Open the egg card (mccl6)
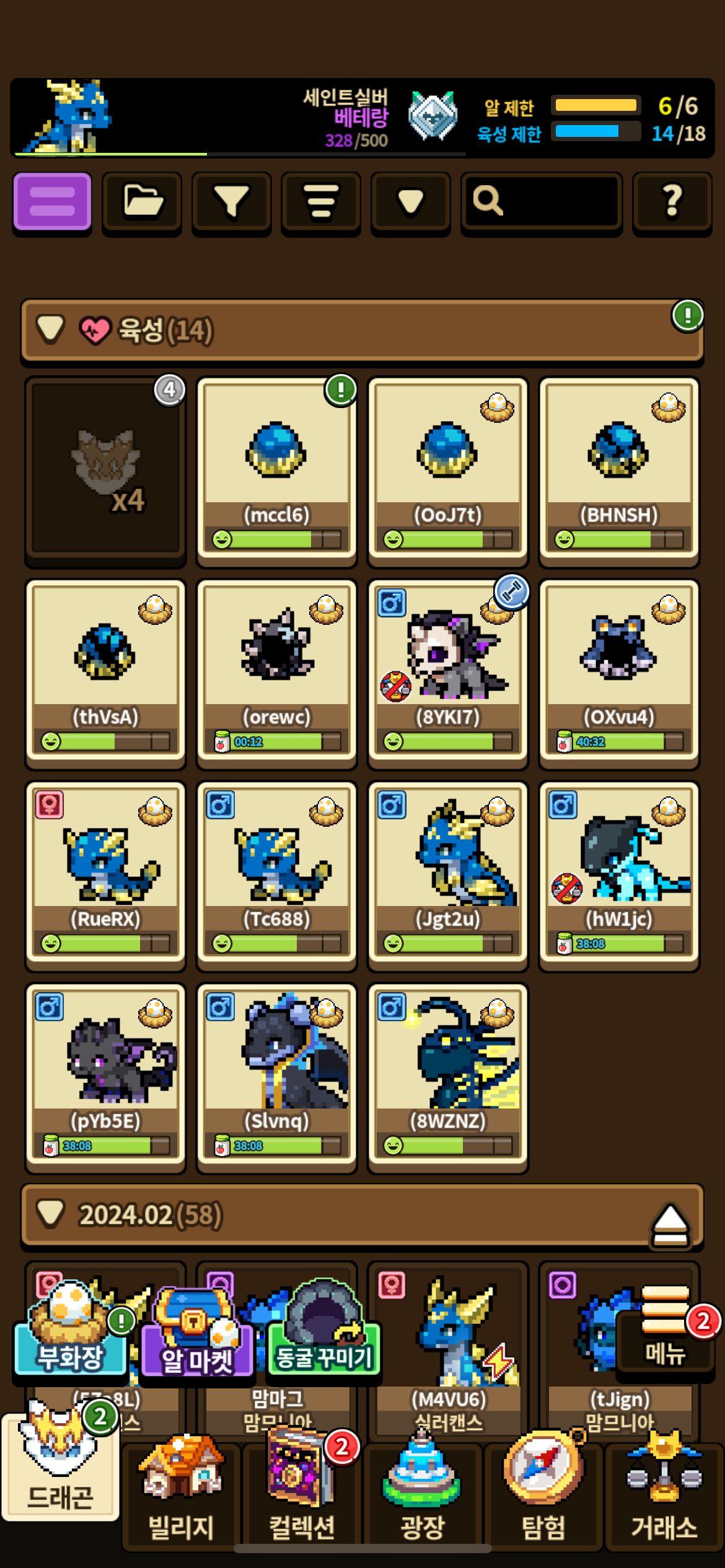Image resolution: width=725 pixels, height=1568 pixels. 276,469
